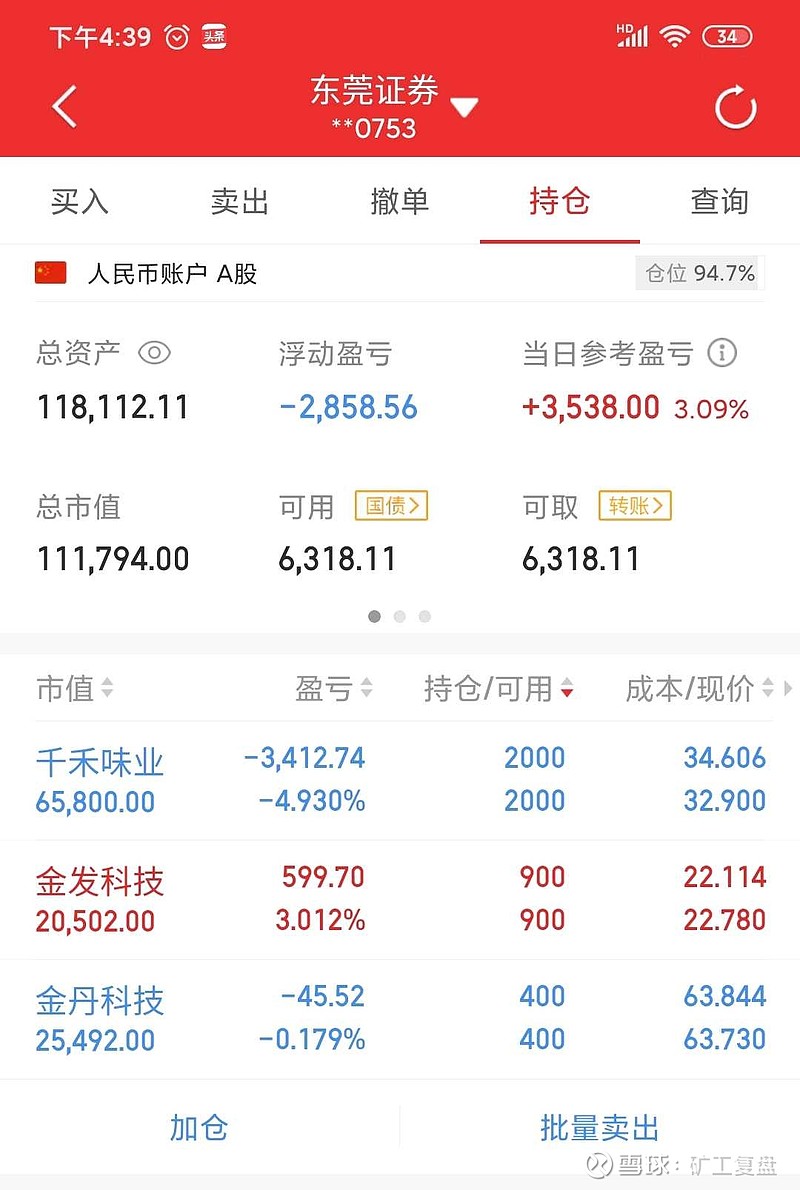Screen dimensions: 800x1190
Task: Sort by 成本/现价 column
Action: click(700, 688)
